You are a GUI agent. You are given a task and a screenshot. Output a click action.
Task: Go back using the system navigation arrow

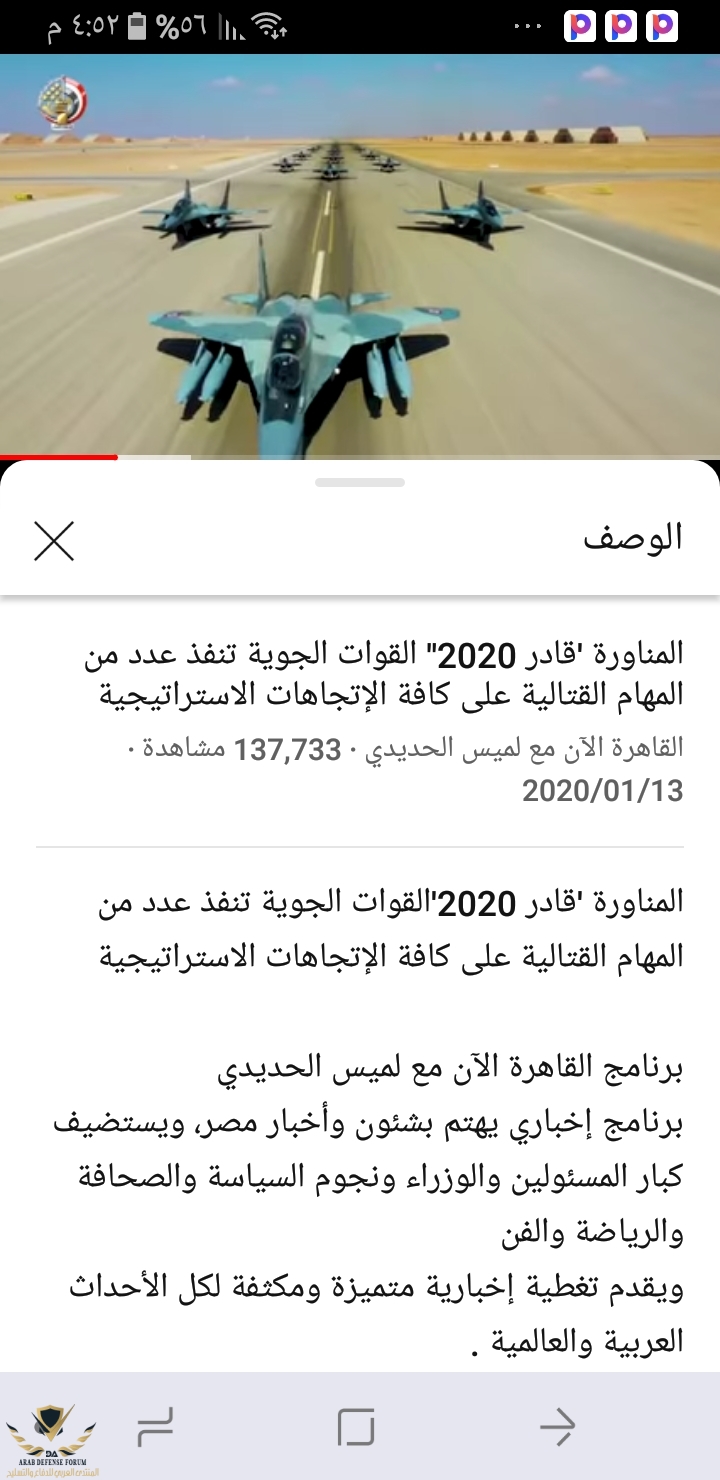click(x=557, y=1426)
